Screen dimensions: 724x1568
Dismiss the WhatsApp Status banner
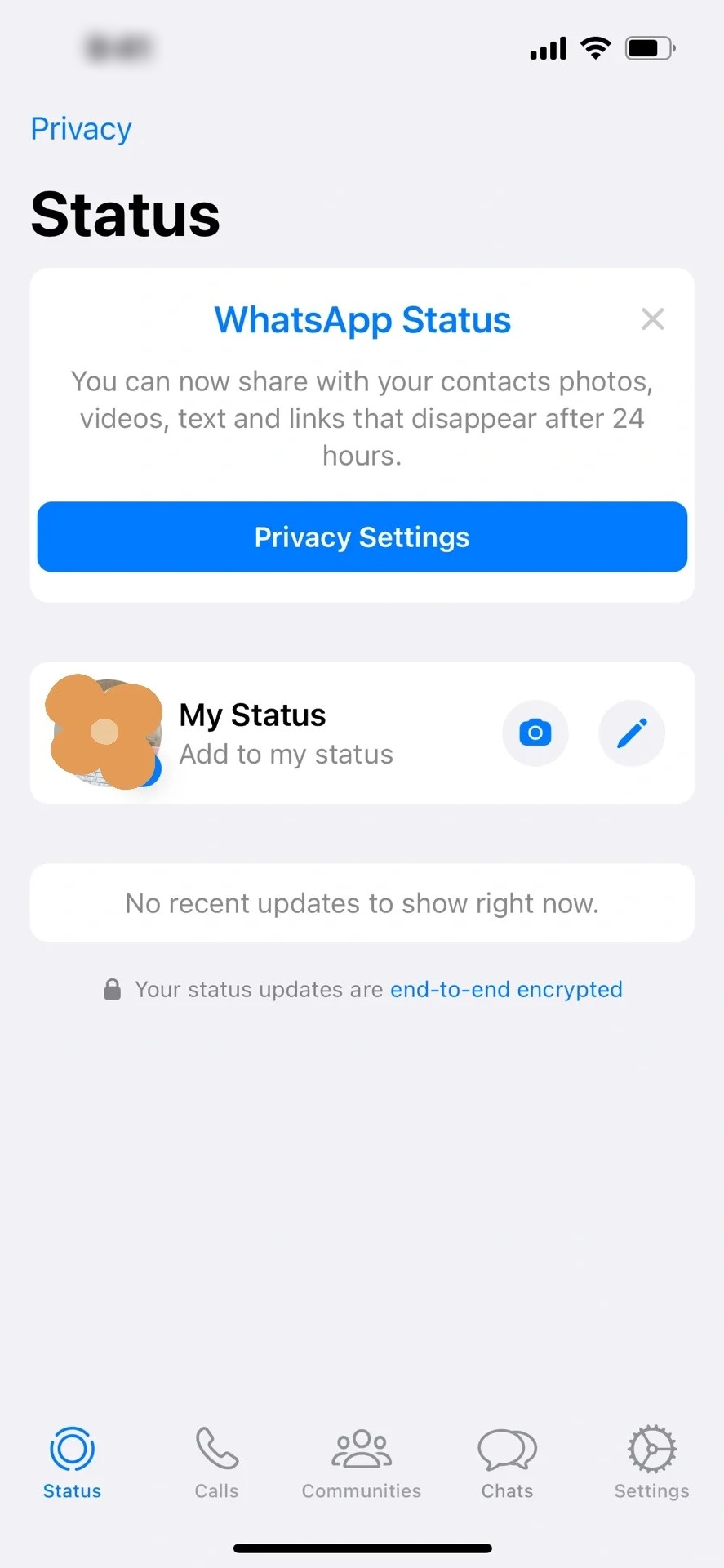pos(652,318)
